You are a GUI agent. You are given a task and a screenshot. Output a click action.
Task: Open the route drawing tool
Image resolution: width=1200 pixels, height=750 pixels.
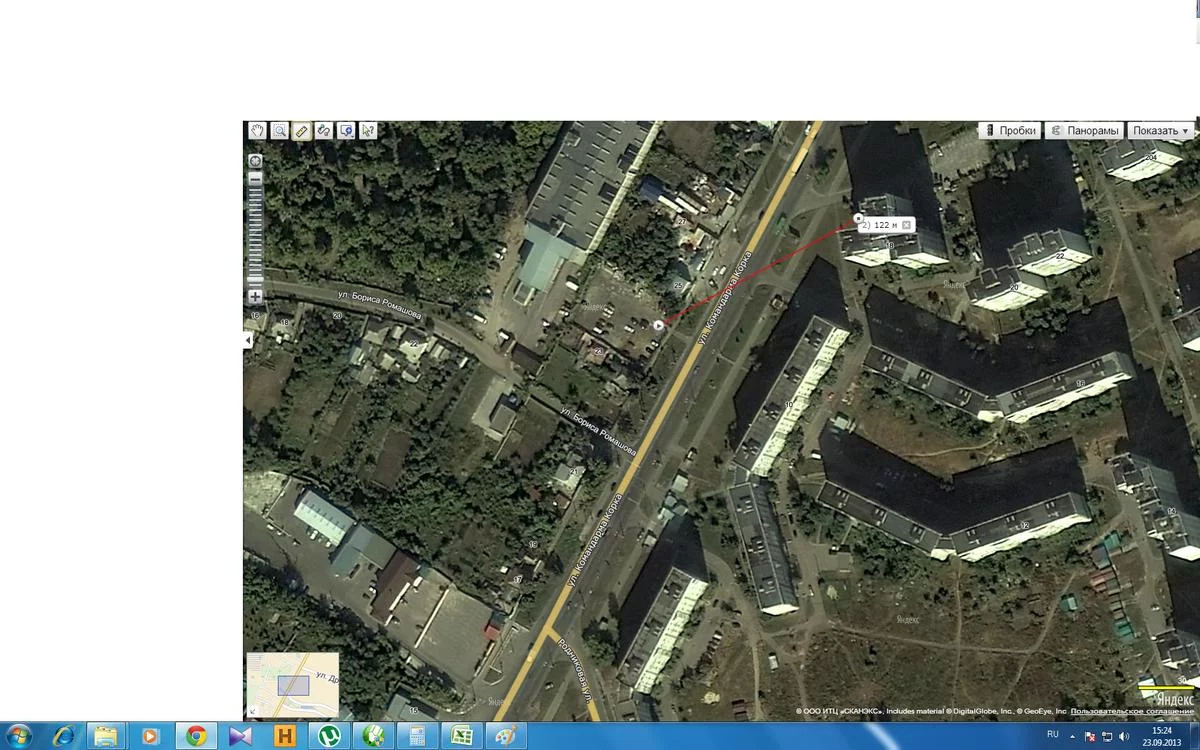pos(323,130)
